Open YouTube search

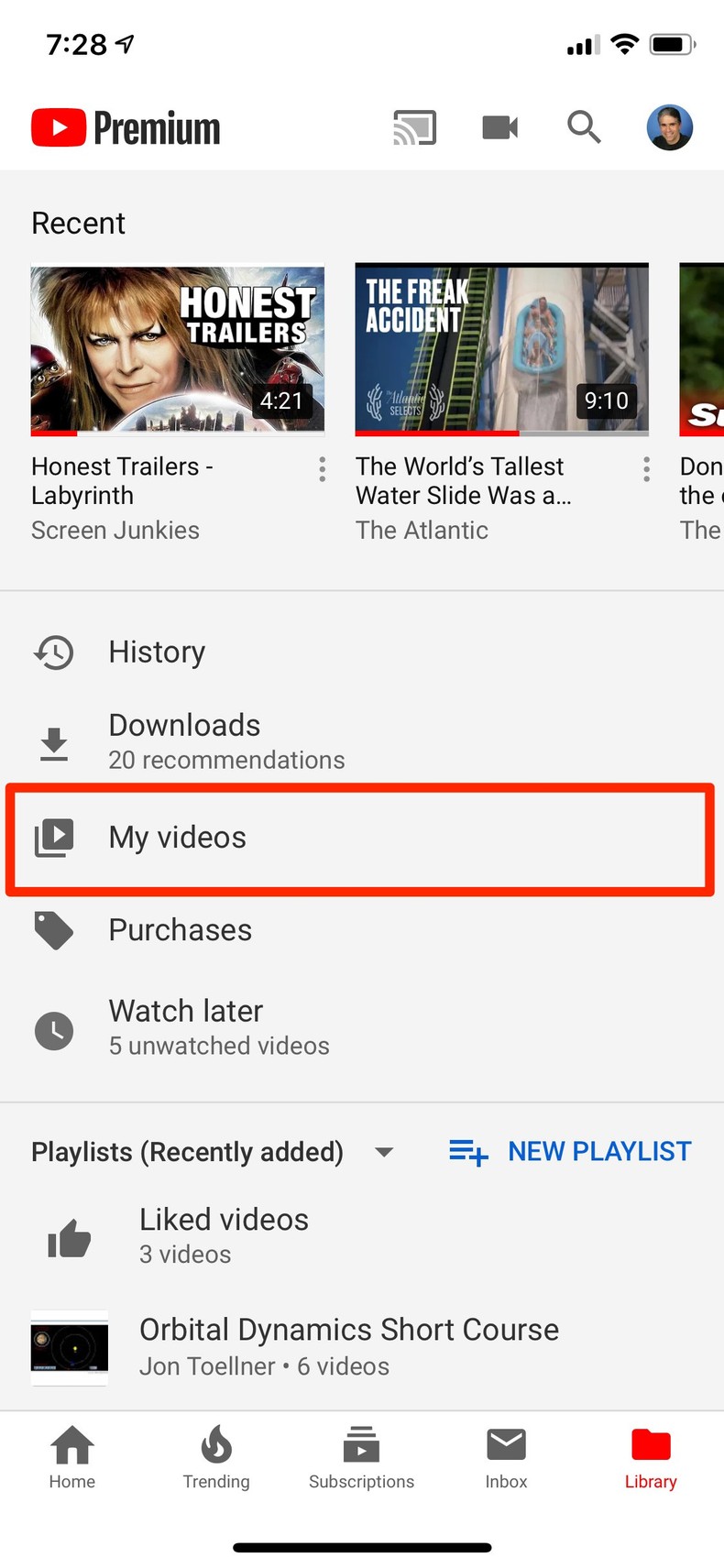(x=583, y=127)
